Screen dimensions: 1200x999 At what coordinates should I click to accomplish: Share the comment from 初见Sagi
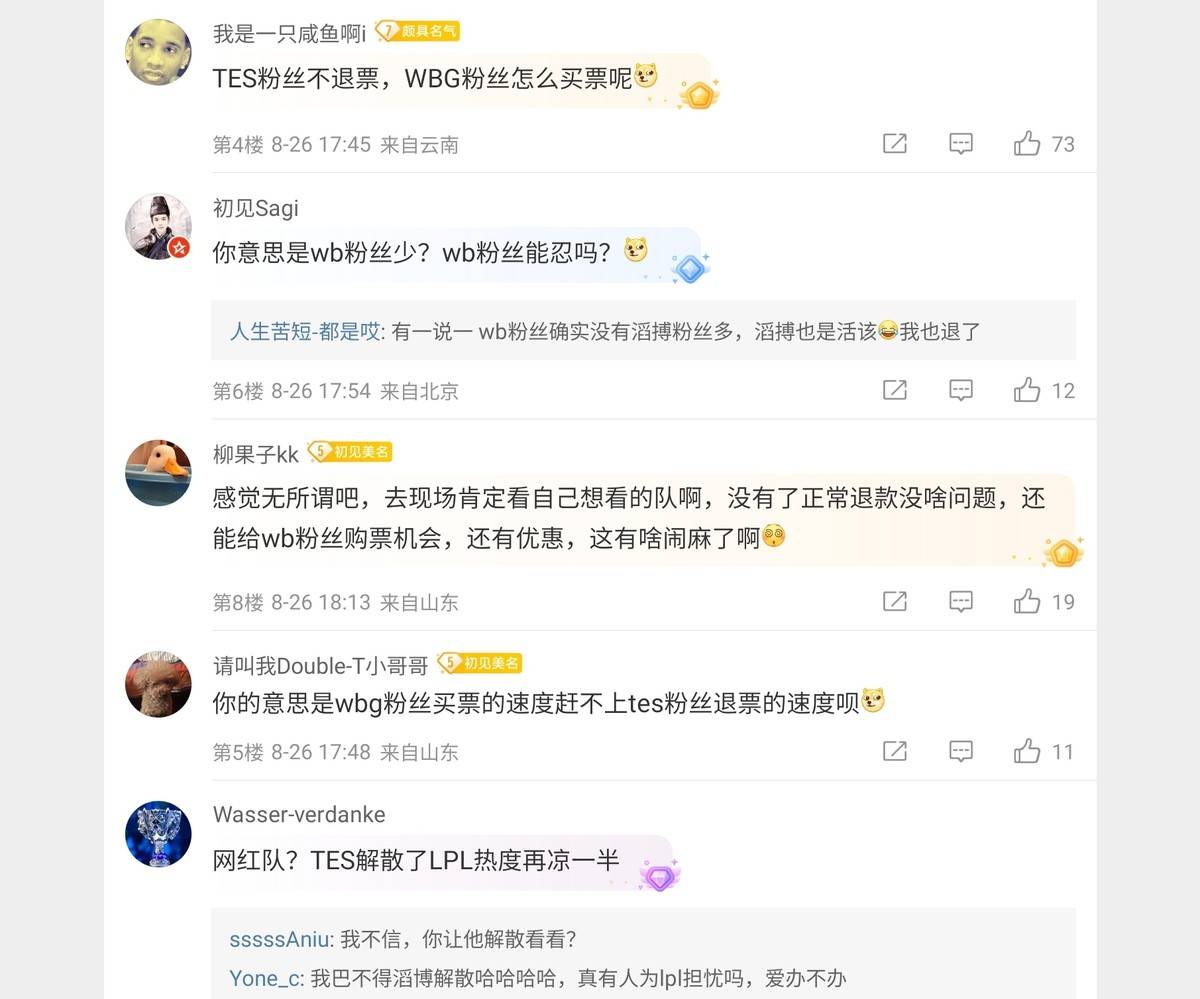[895, 391]
